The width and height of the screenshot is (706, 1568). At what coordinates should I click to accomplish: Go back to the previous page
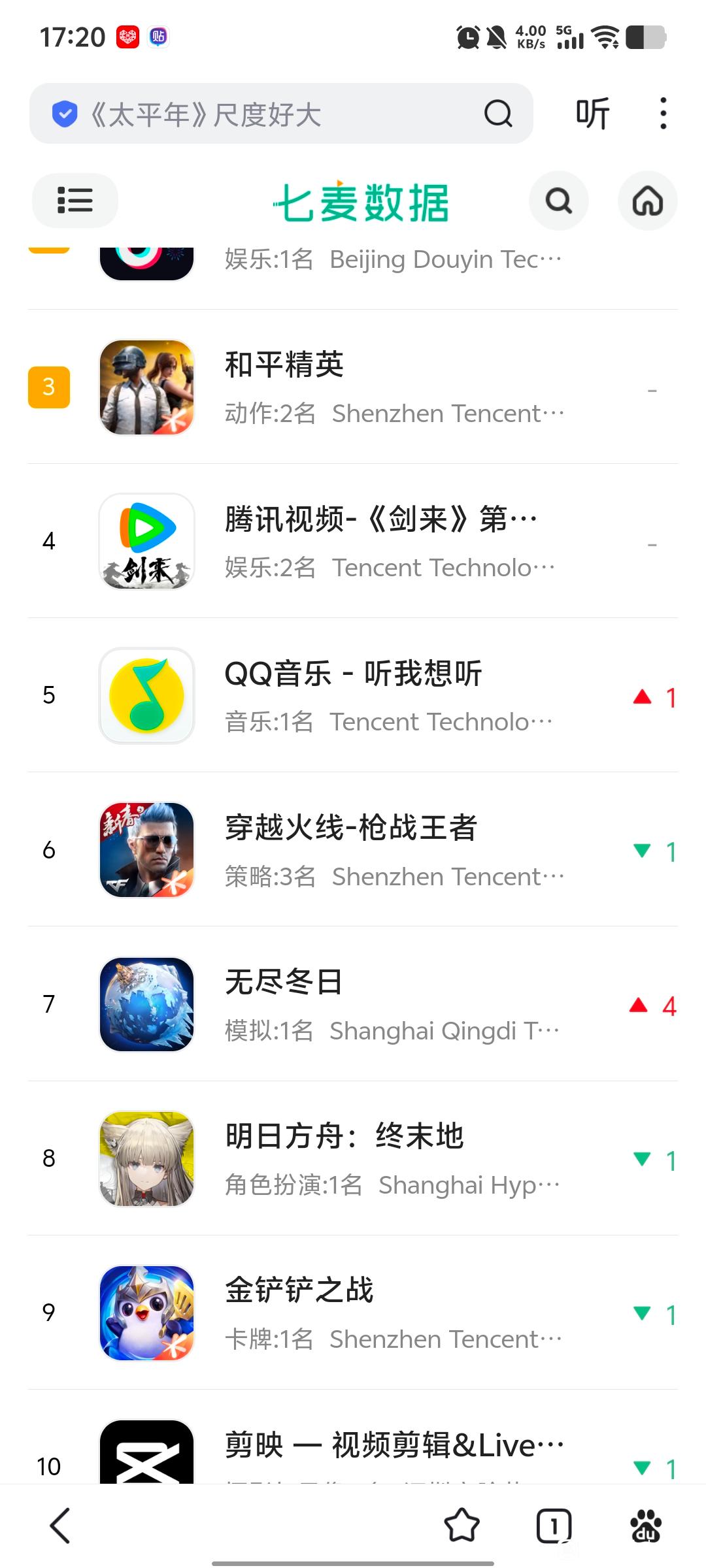point(60,1526)
